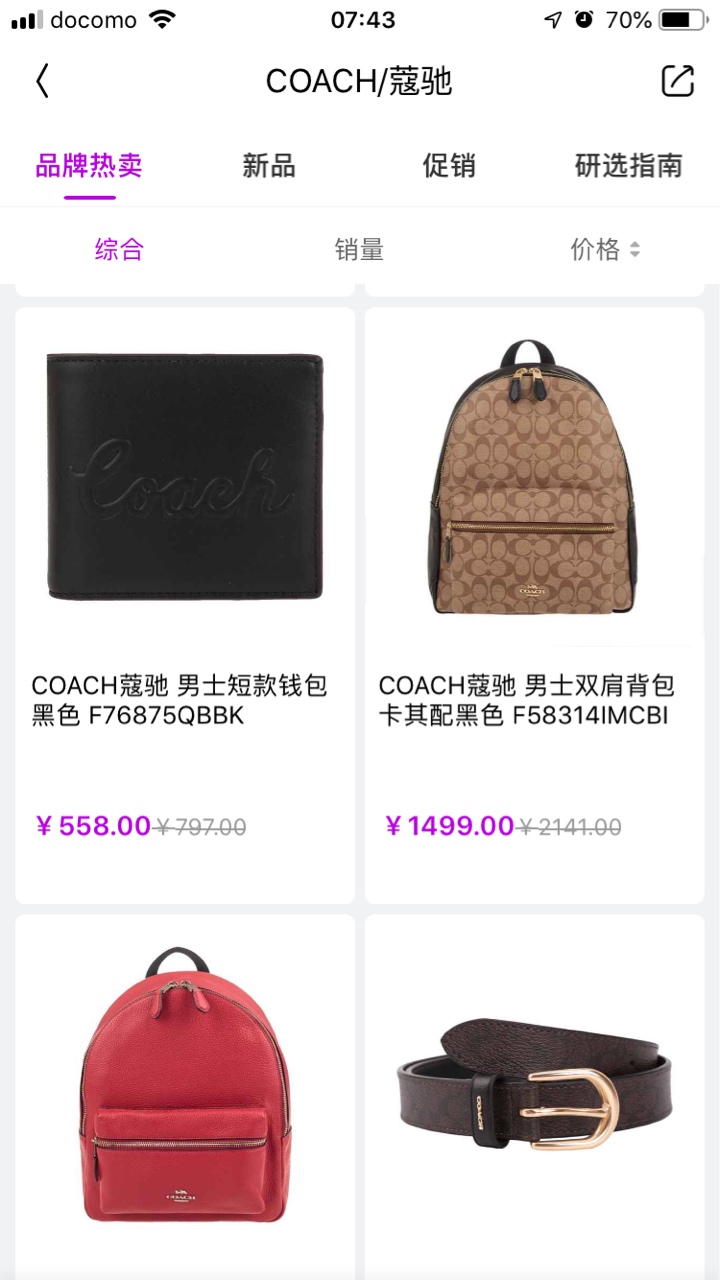The height and width of the screenshot is (1280, 720).
Task: Select the 品牌热卖 tab
Action: [89, 166]
